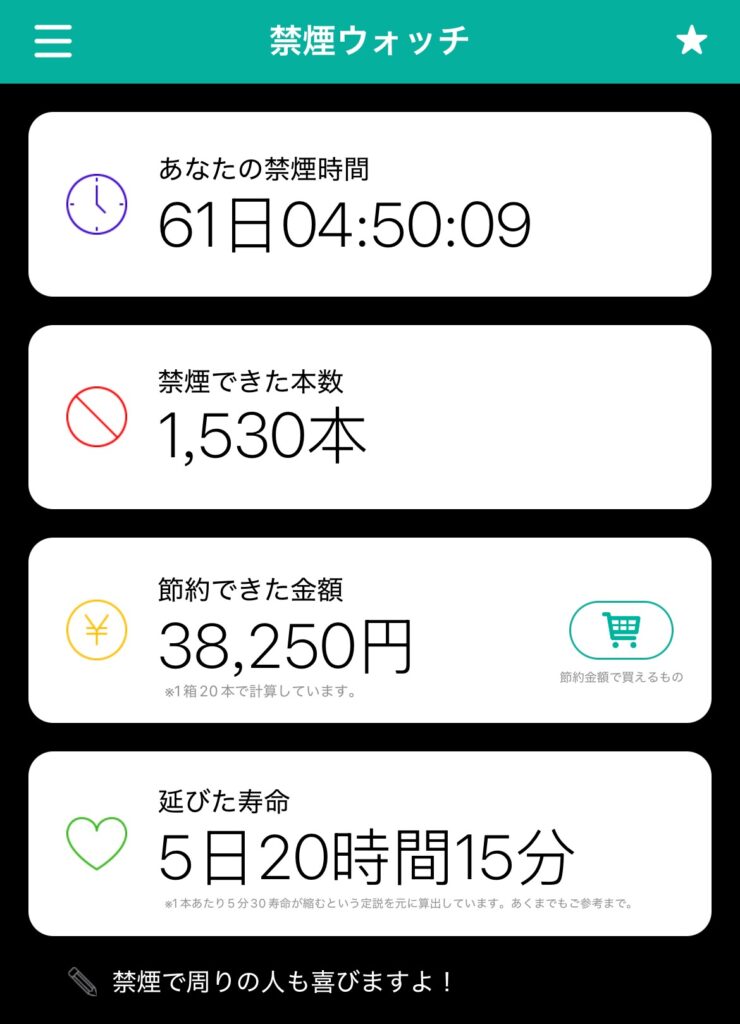Select the 禁煙ウォッチ title in the header

point(370,40)
